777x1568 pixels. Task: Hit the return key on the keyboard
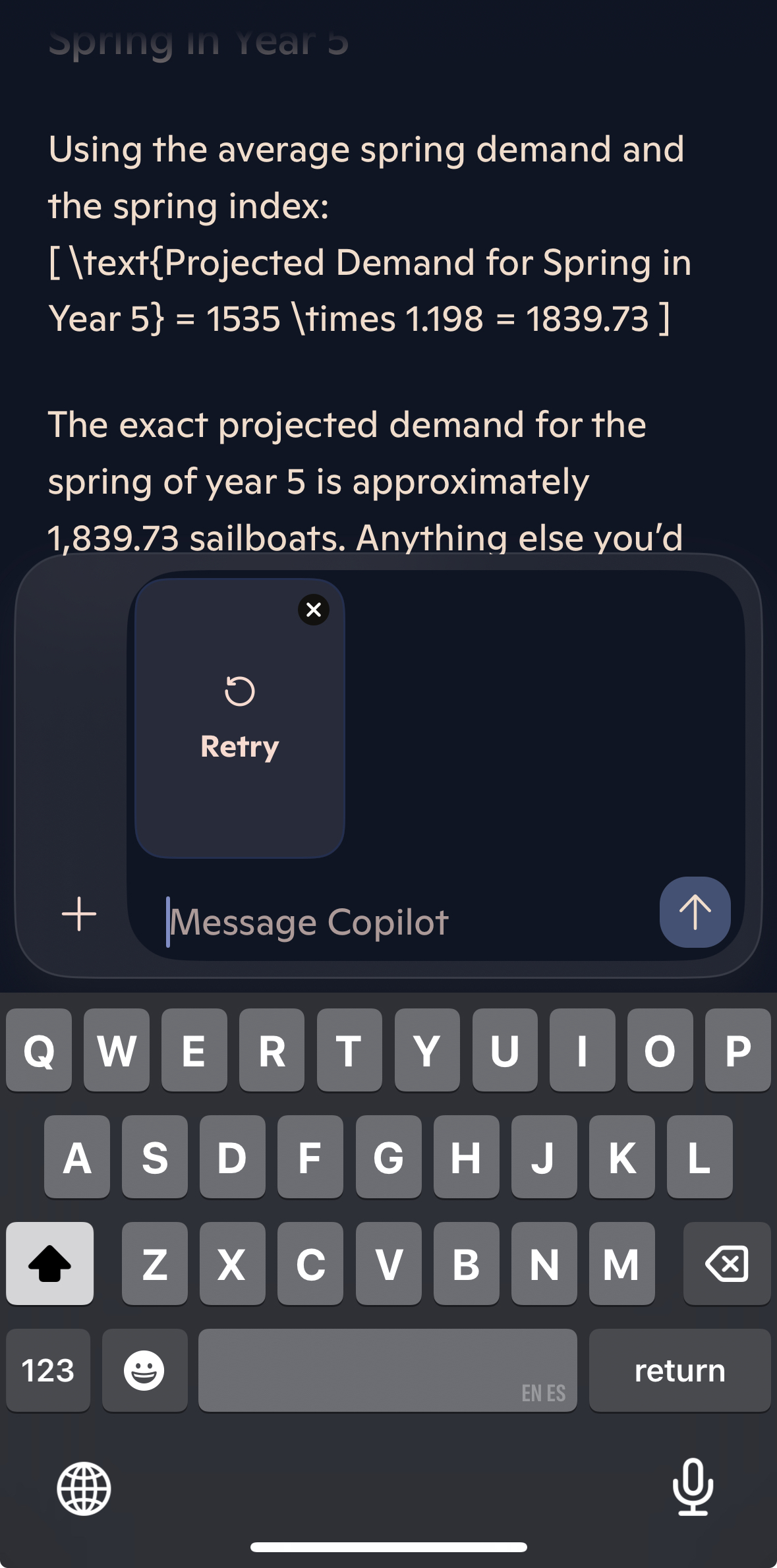click(x=679, y=1370)
